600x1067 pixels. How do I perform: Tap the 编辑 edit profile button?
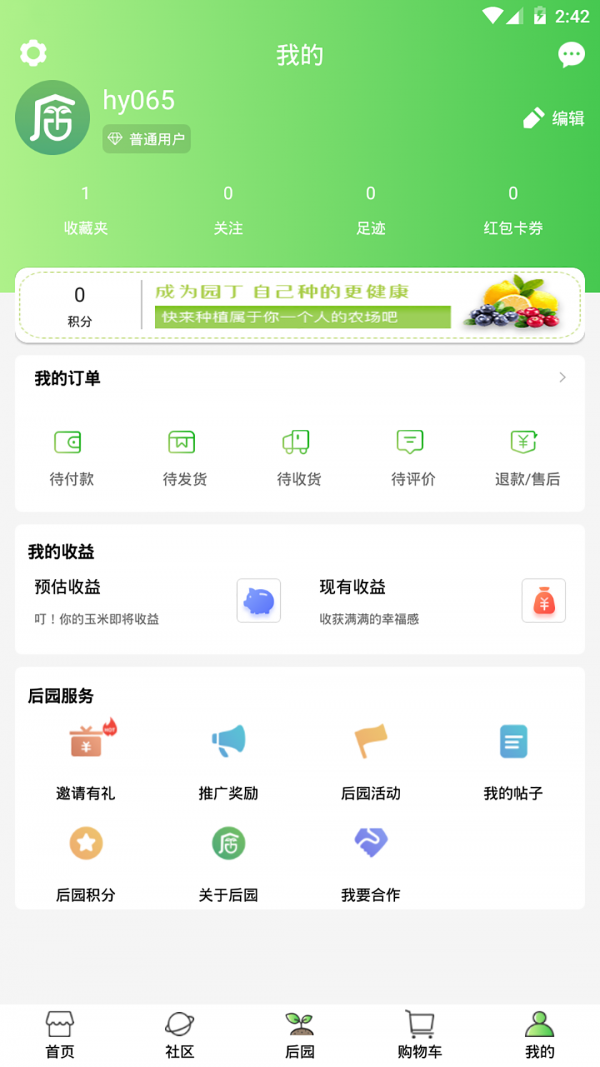tap(554, 118)
